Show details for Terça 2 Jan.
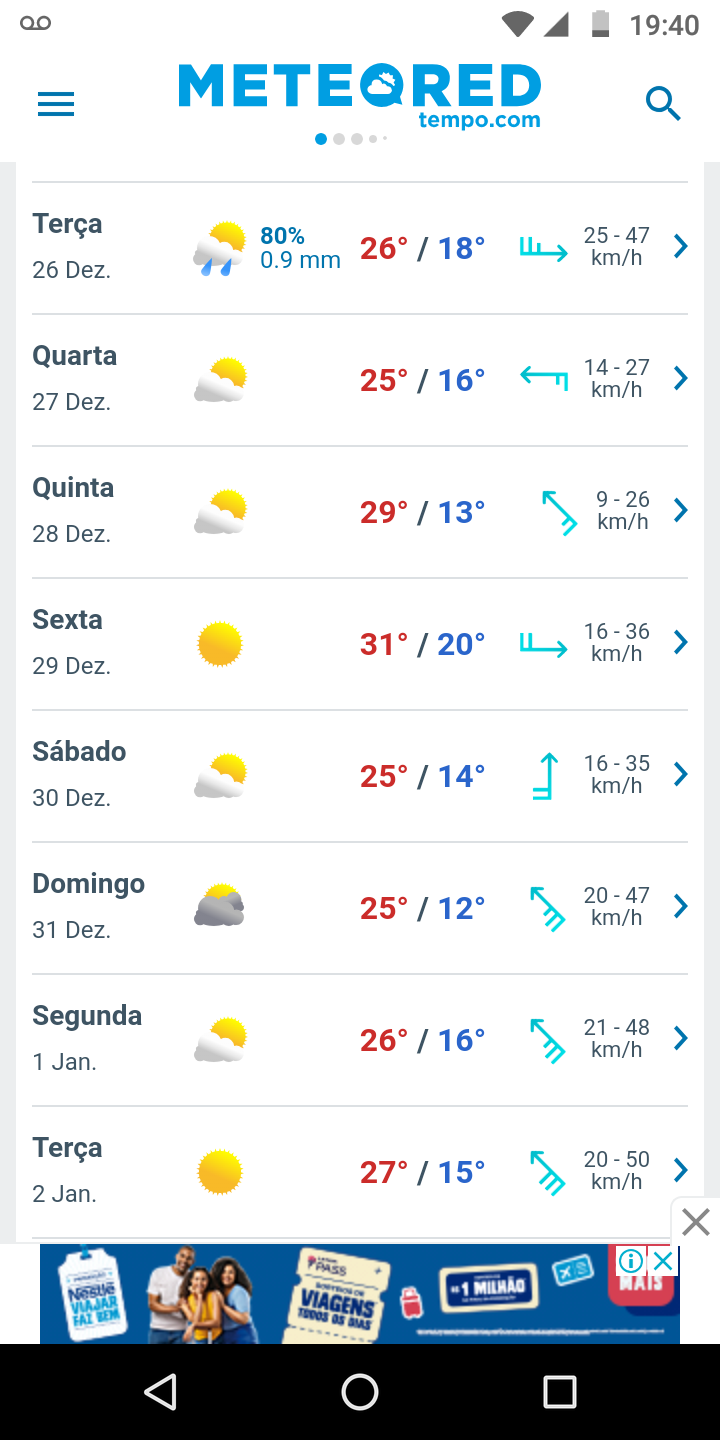This screenshot has width=720, height=1440. tap(360, 1171)
